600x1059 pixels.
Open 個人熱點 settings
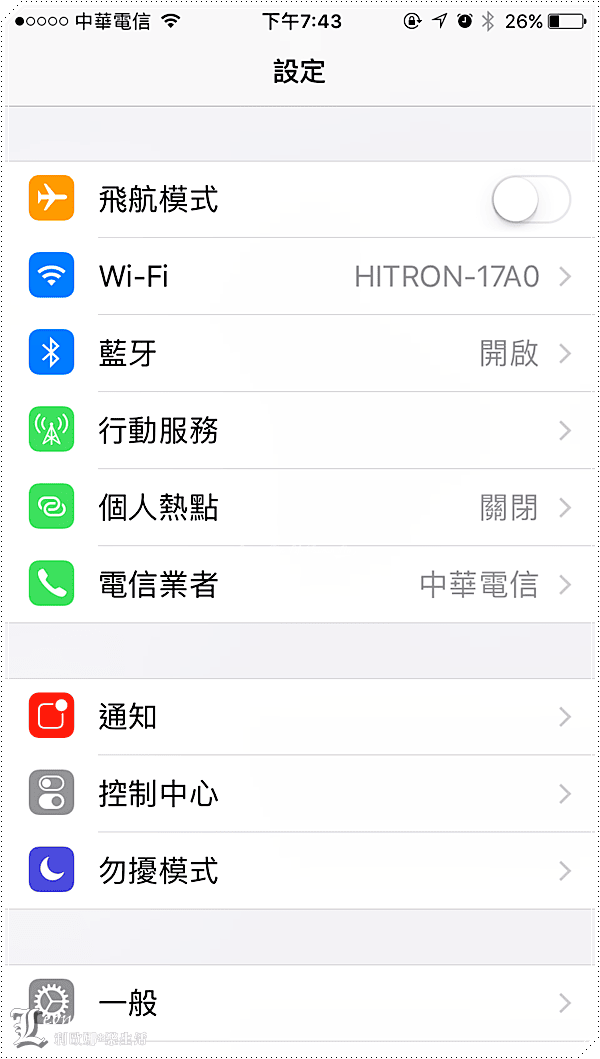pyautogui.click(x=300, y=508)
